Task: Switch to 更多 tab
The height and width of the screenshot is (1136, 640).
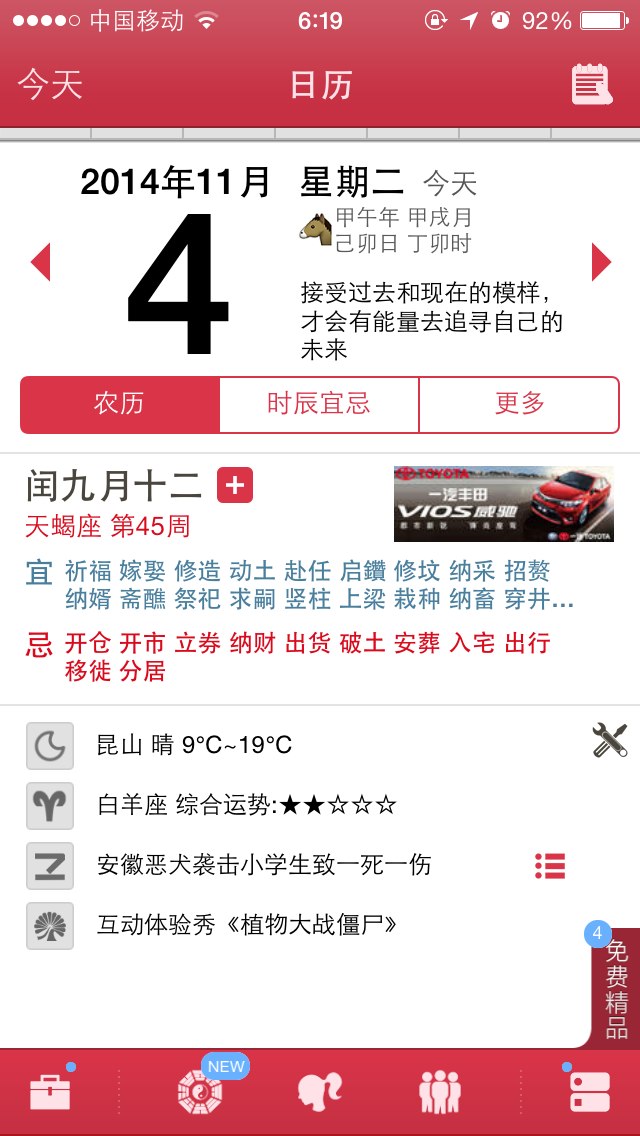Action: point(519,404)
